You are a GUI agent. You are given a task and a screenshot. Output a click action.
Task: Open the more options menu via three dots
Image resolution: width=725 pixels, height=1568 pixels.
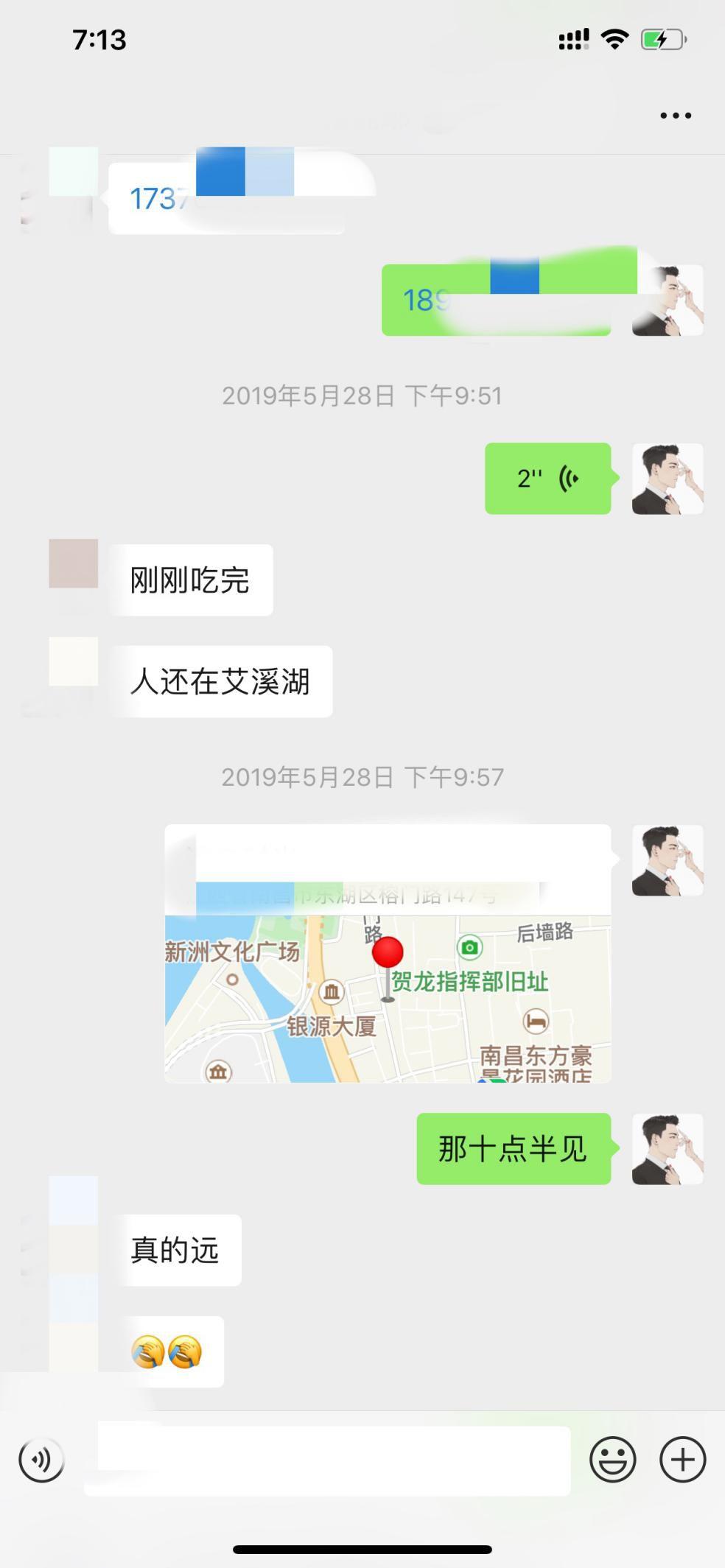click(x=675, y=115)
